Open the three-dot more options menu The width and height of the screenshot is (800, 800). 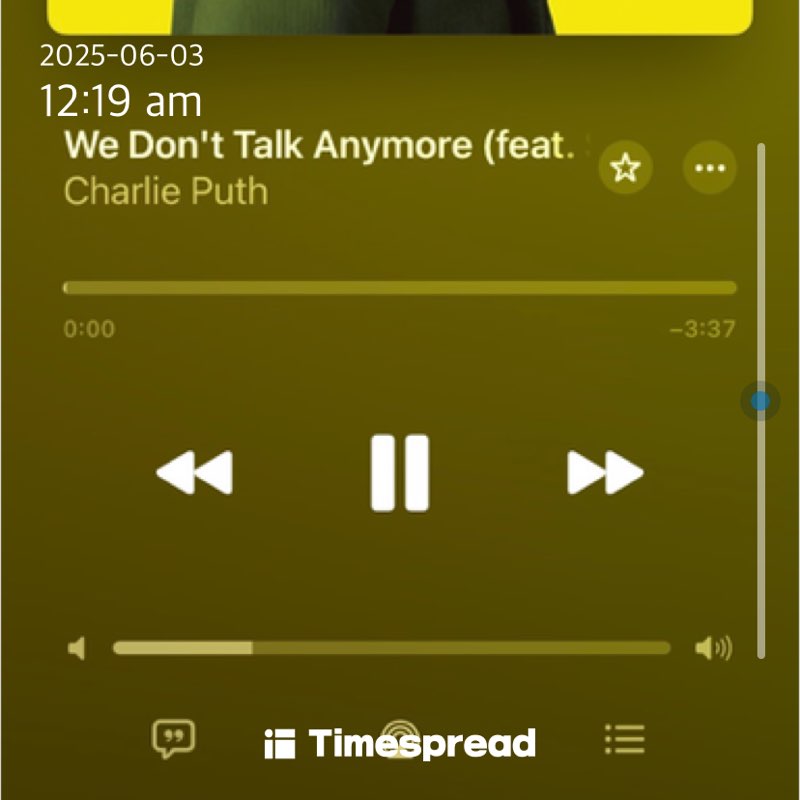click(709, 168)
